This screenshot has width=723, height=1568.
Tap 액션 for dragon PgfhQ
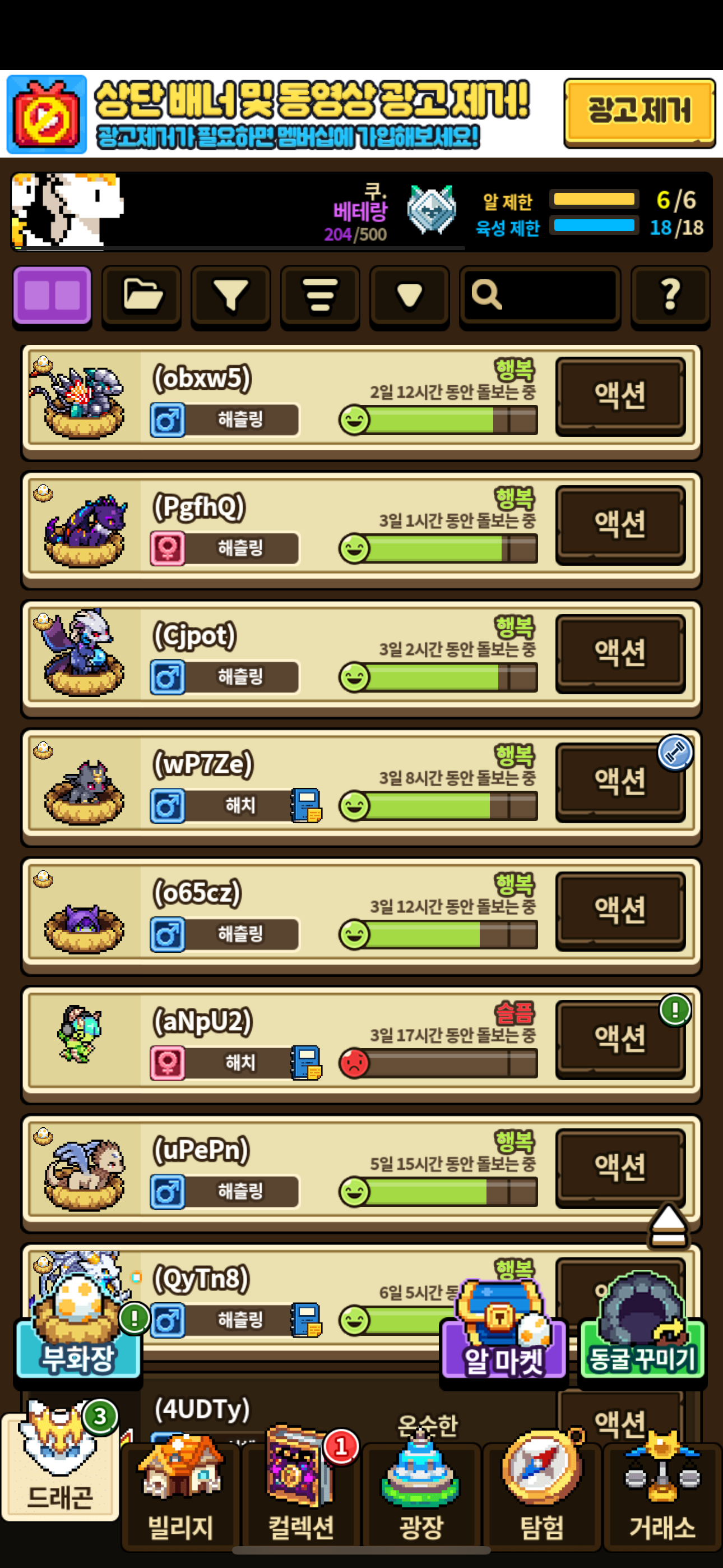coord(620,523)
